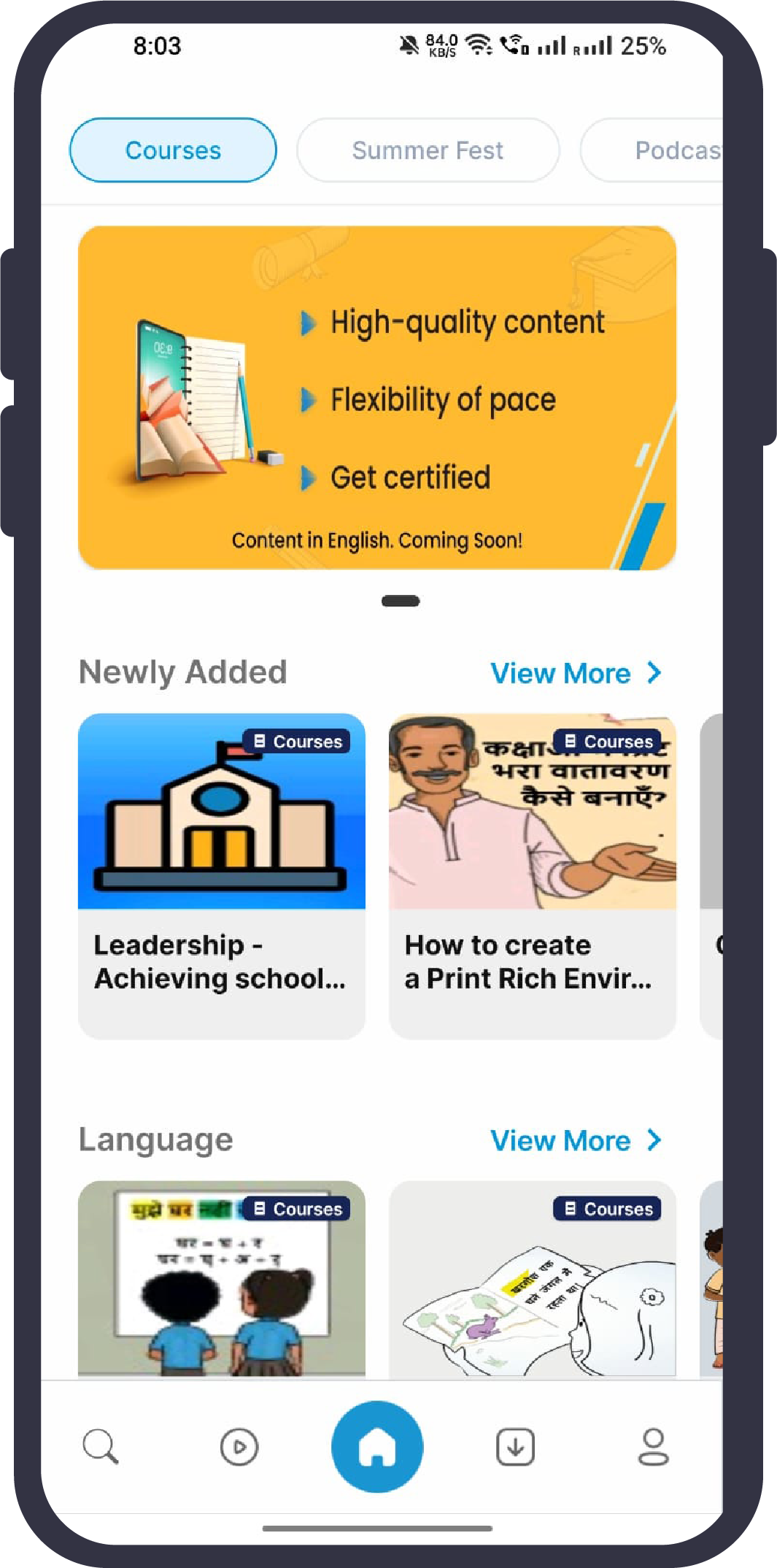
Task: Open Leadership - Achieving school course card
Action: (222, 876)
